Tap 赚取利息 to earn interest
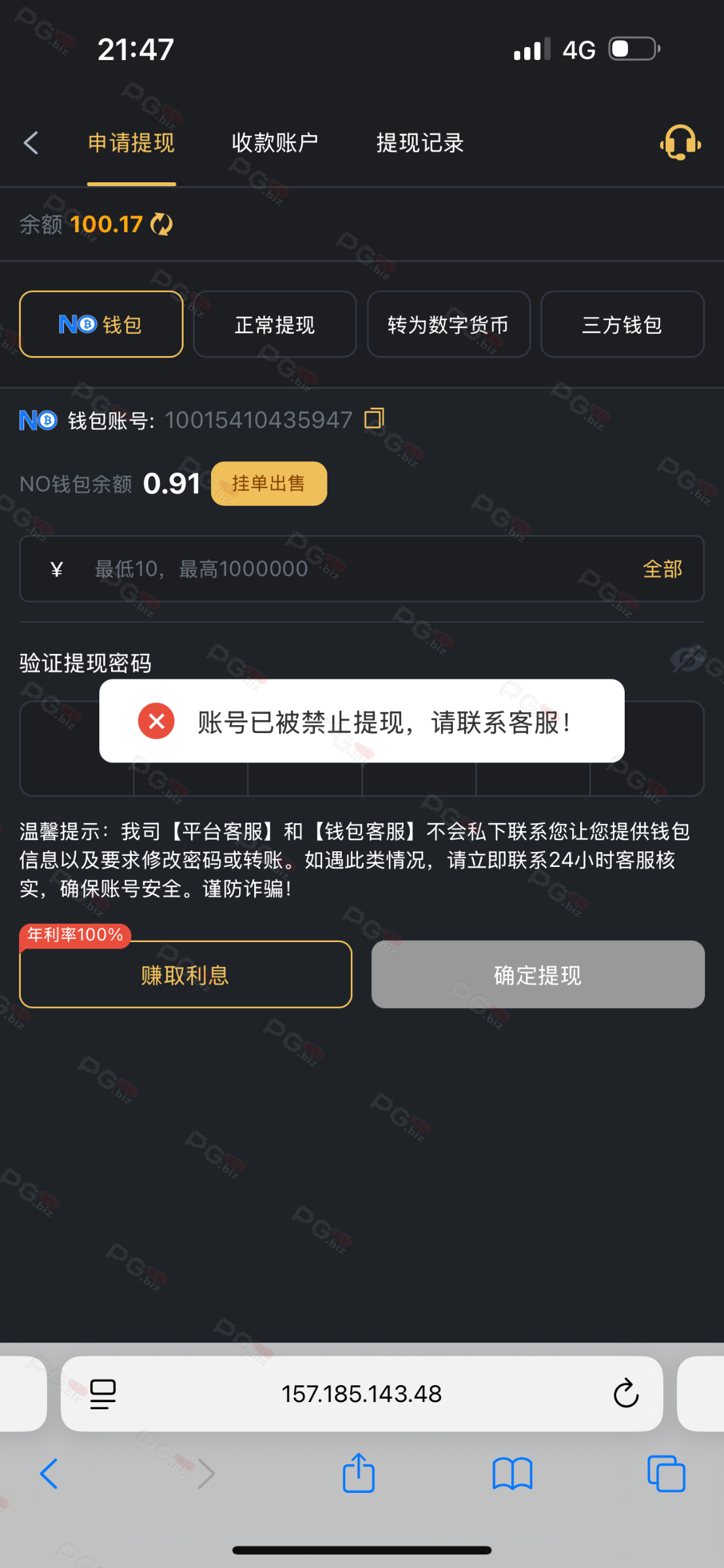The image size is (724, 1568). 186,975
